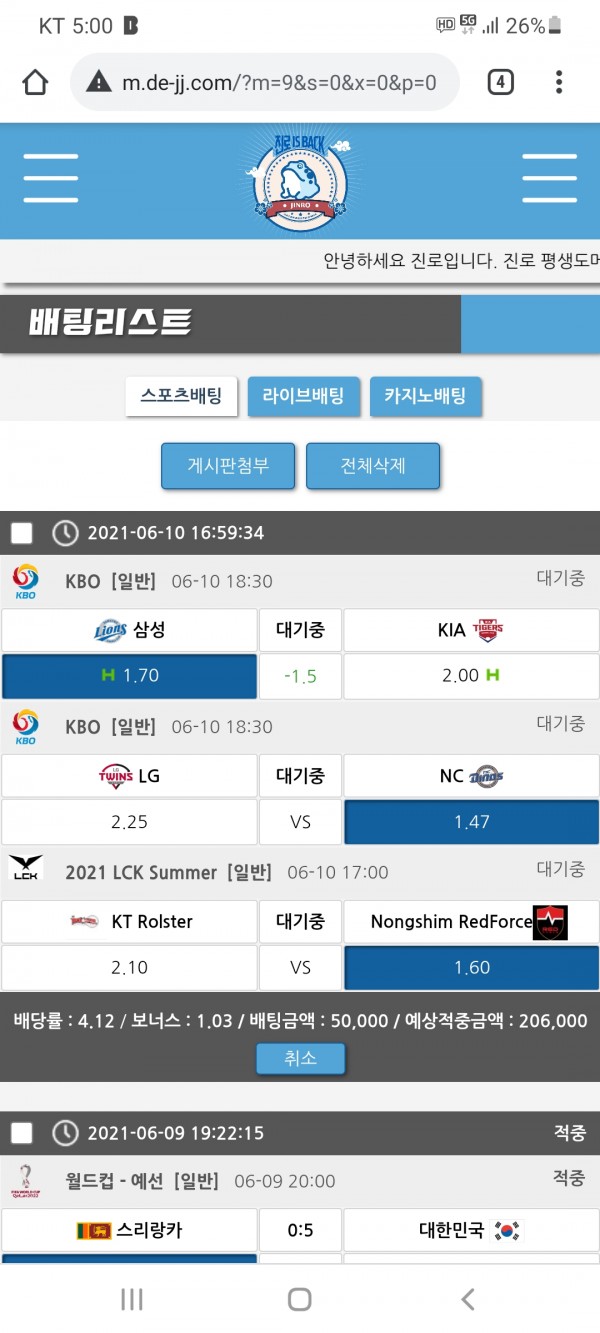Switch to the 카지노배팅 tab

(425, 396)
